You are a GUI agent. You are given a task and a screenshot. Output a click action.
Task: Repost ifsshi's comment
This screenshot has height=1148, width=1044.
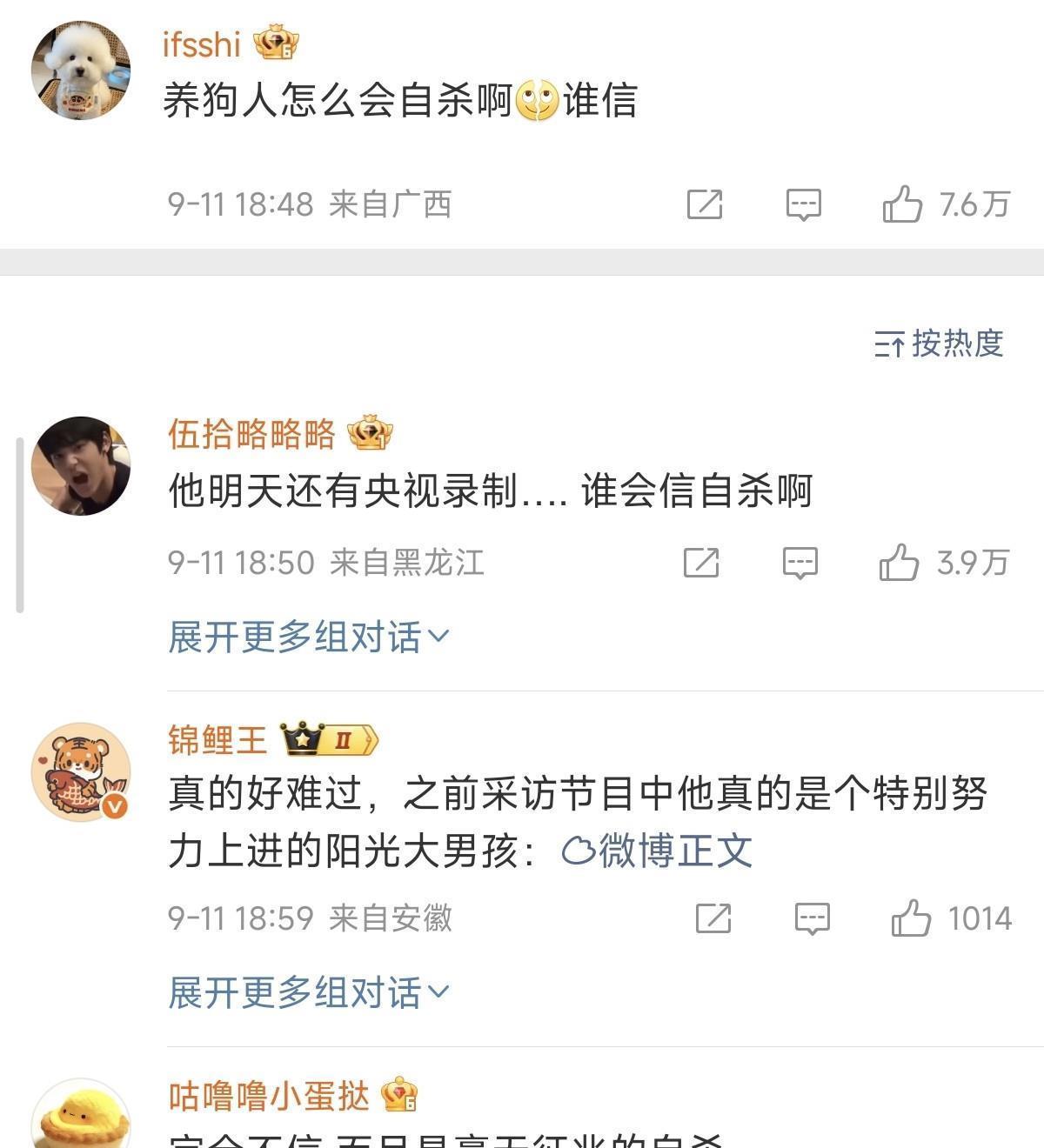pyautogui.click(x=704, y=205)
